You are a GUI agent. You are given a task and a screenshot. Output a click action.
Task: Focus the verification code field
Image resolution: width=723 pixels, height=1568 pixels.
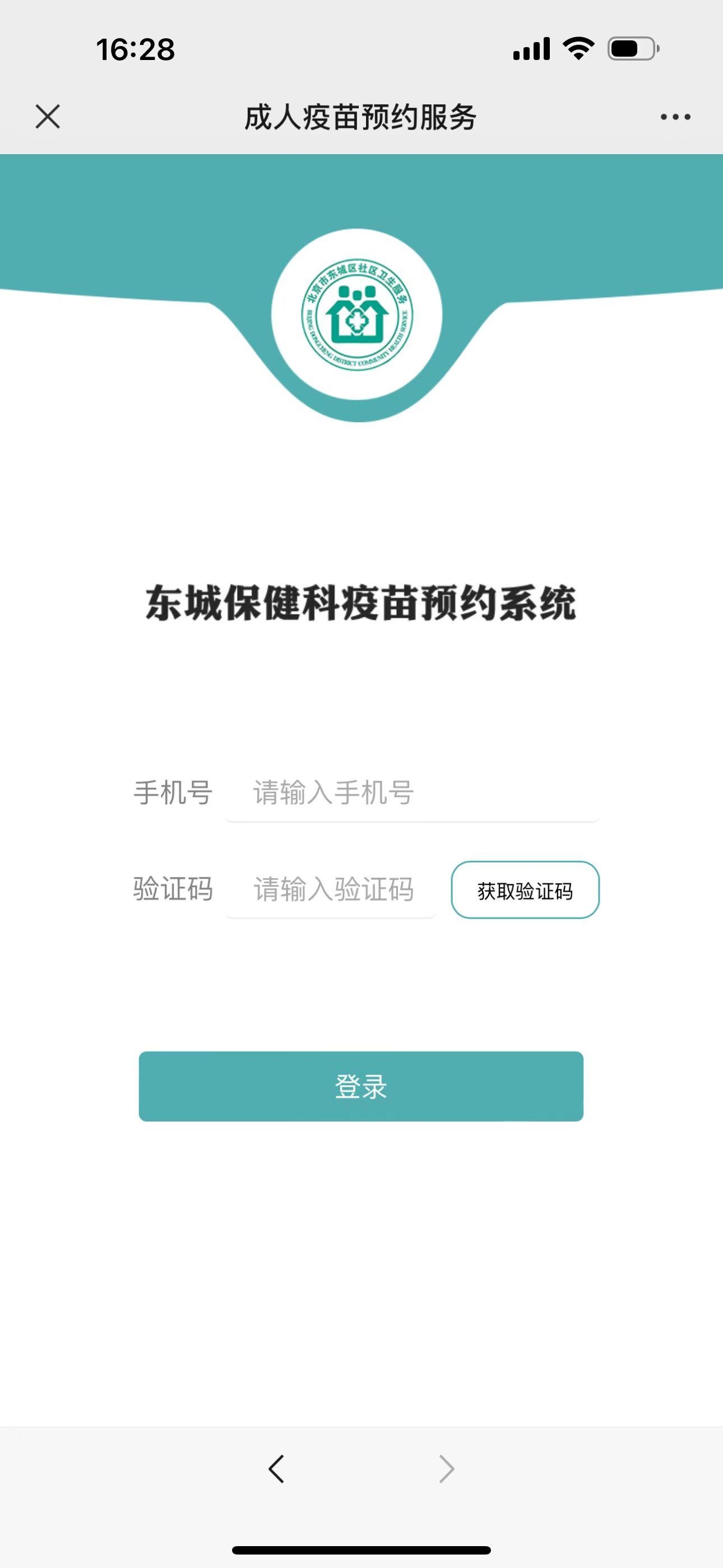331,889
